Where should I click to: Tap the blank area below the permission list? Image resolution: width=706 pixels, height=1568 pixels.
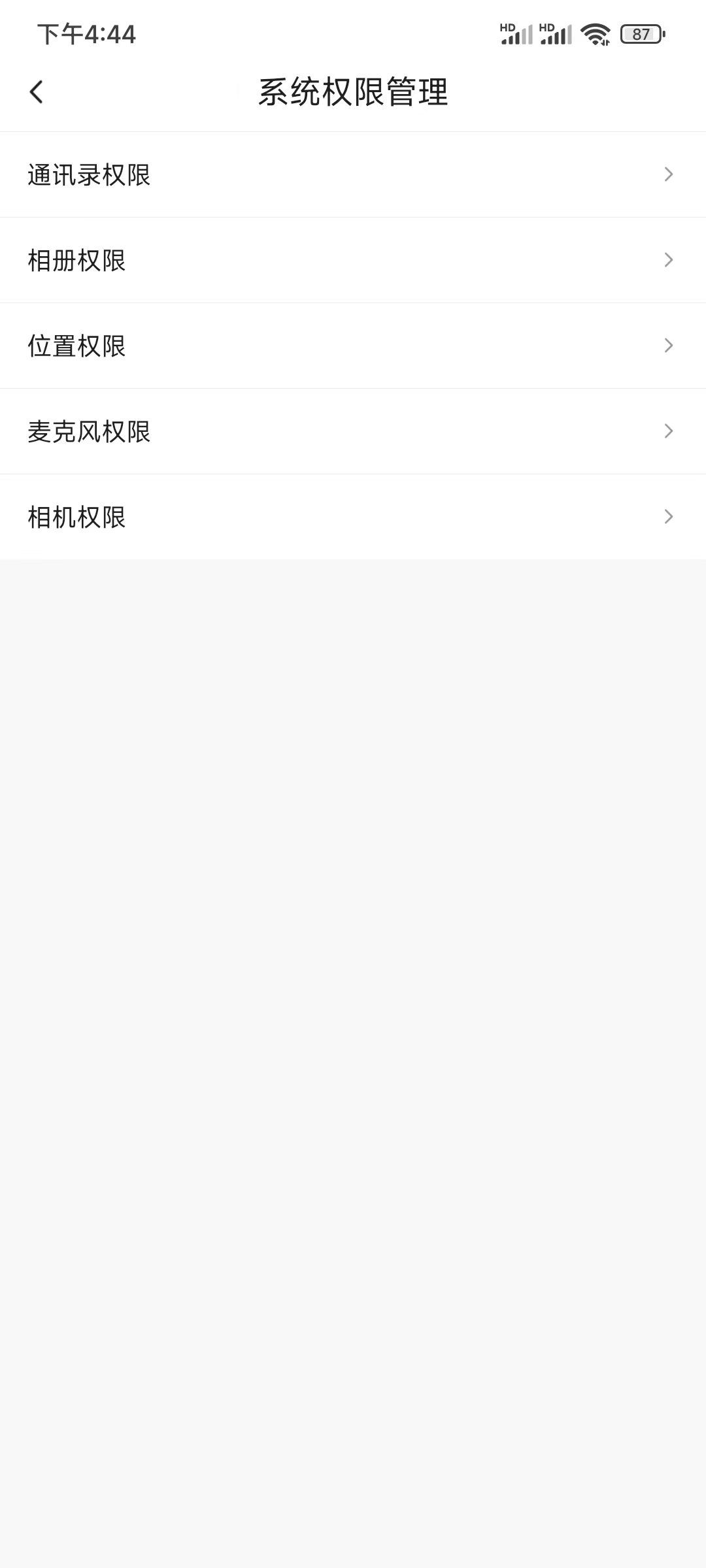point(353,980)
